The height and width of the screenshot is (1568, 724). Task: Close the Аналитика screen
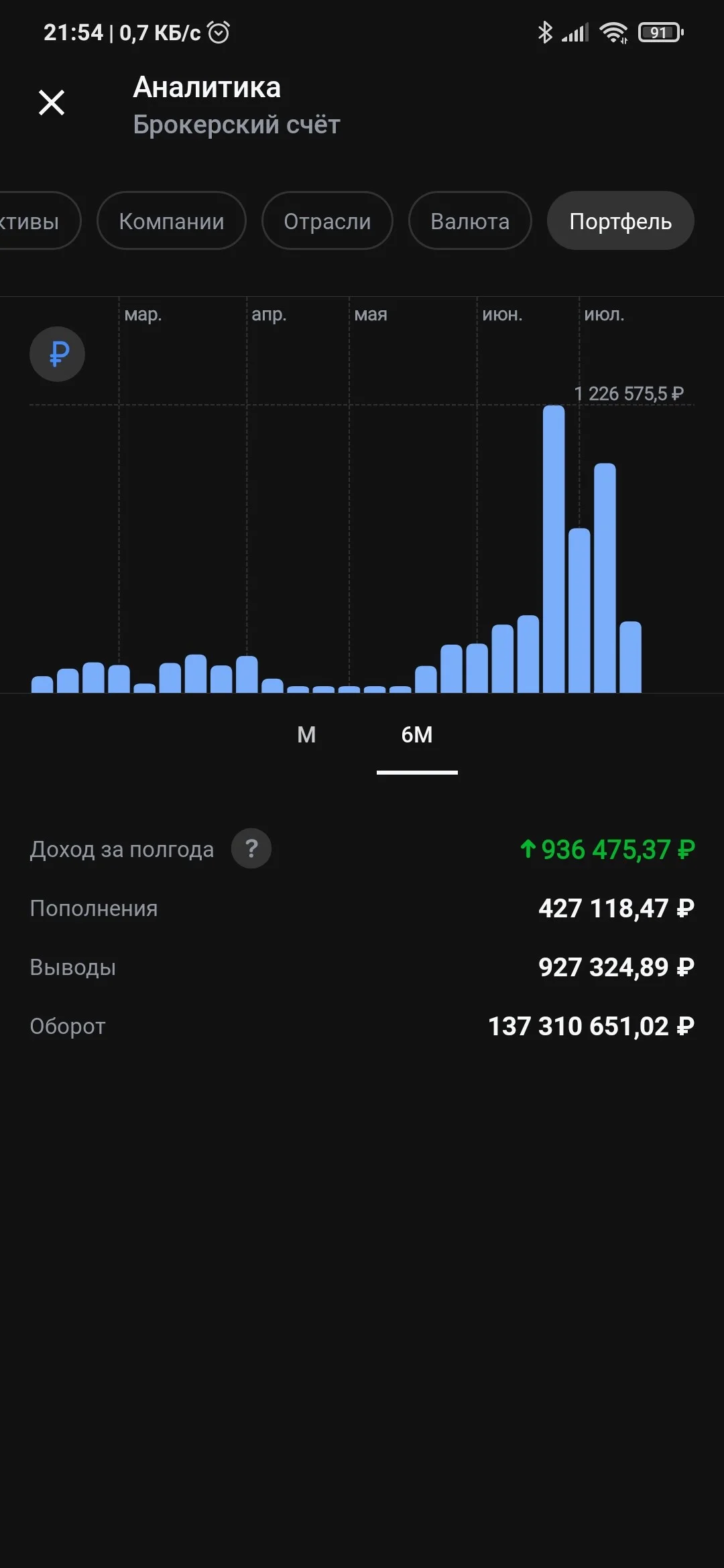point(52,103)
